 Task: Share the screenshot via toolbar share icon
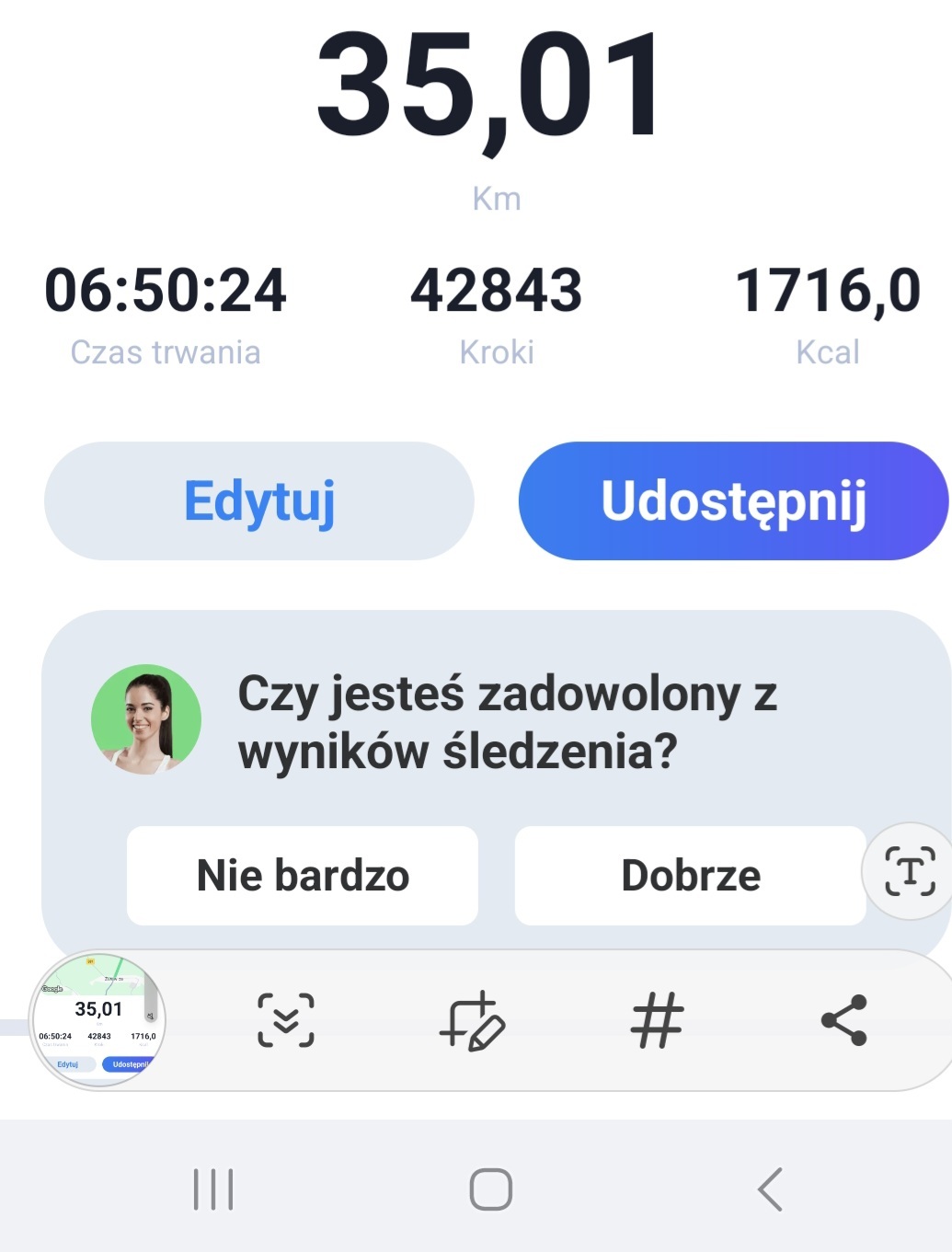pos(843,1020)
